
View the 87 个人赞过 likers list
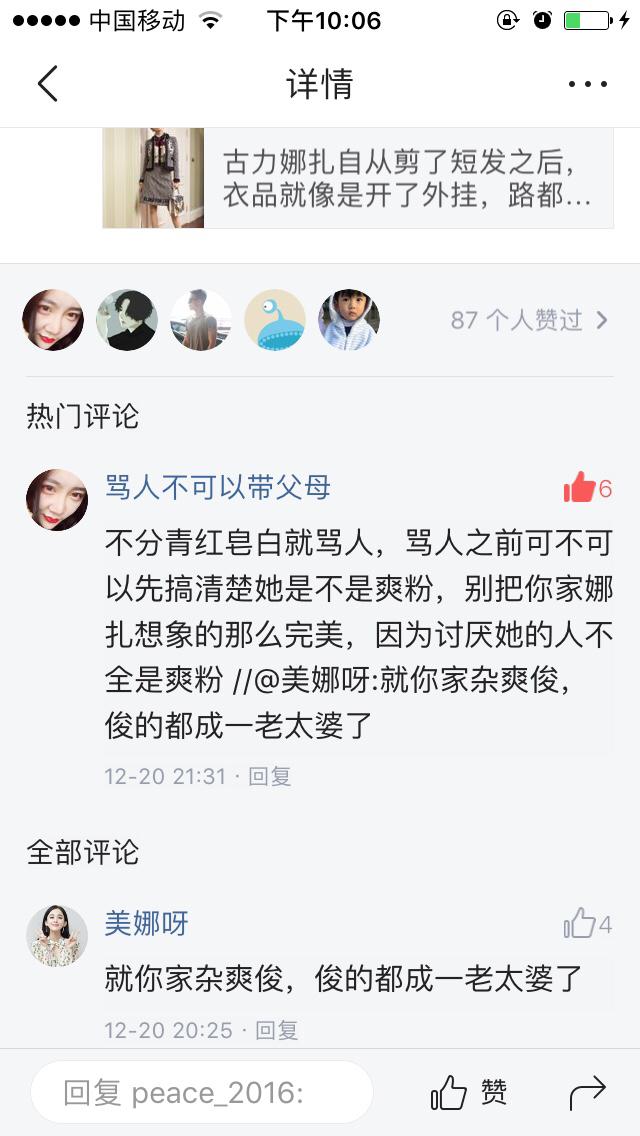[x=529, y=320]
